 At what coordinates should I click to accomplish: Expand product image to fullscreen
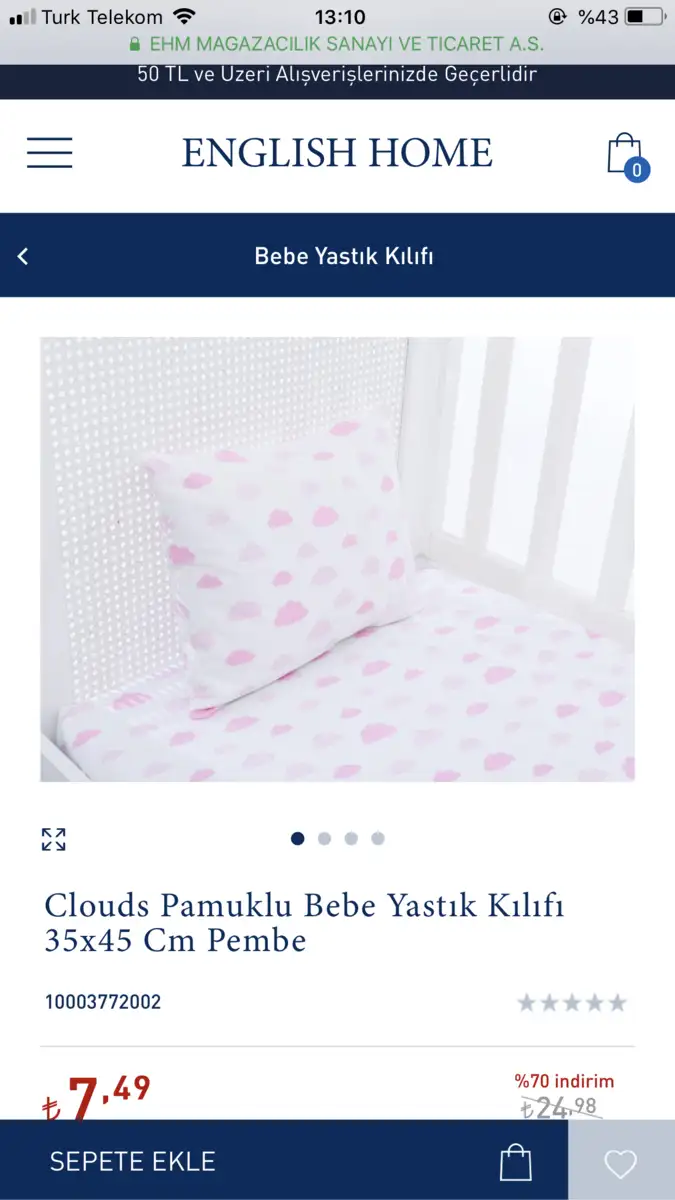(53, 839)
